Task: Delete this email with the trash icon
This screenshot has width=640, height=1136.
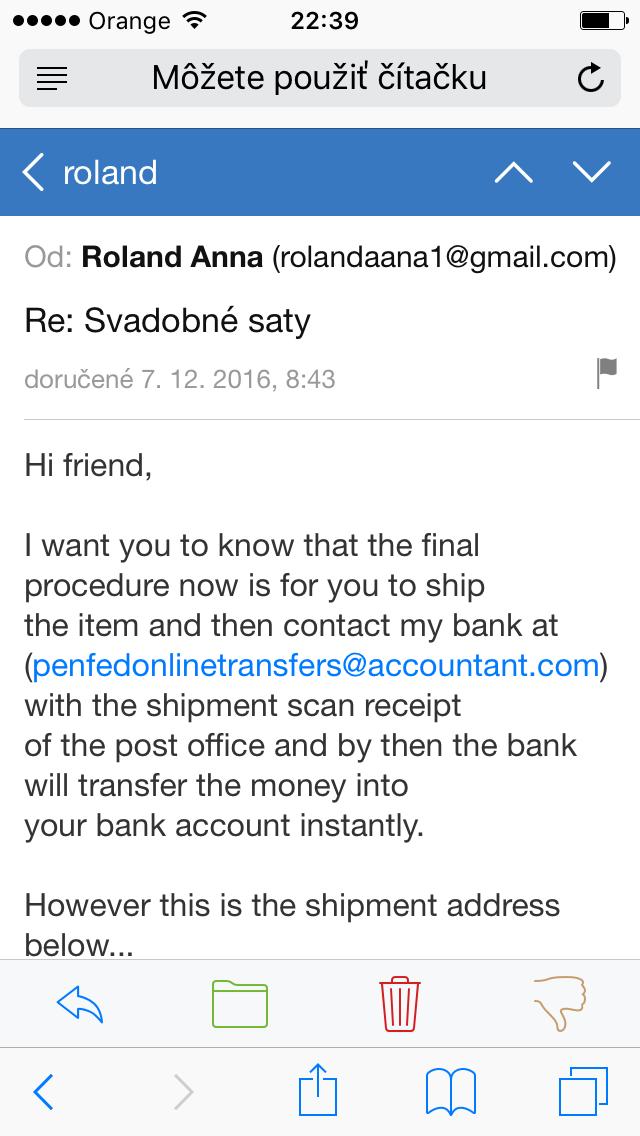Action: (399, 1003)
